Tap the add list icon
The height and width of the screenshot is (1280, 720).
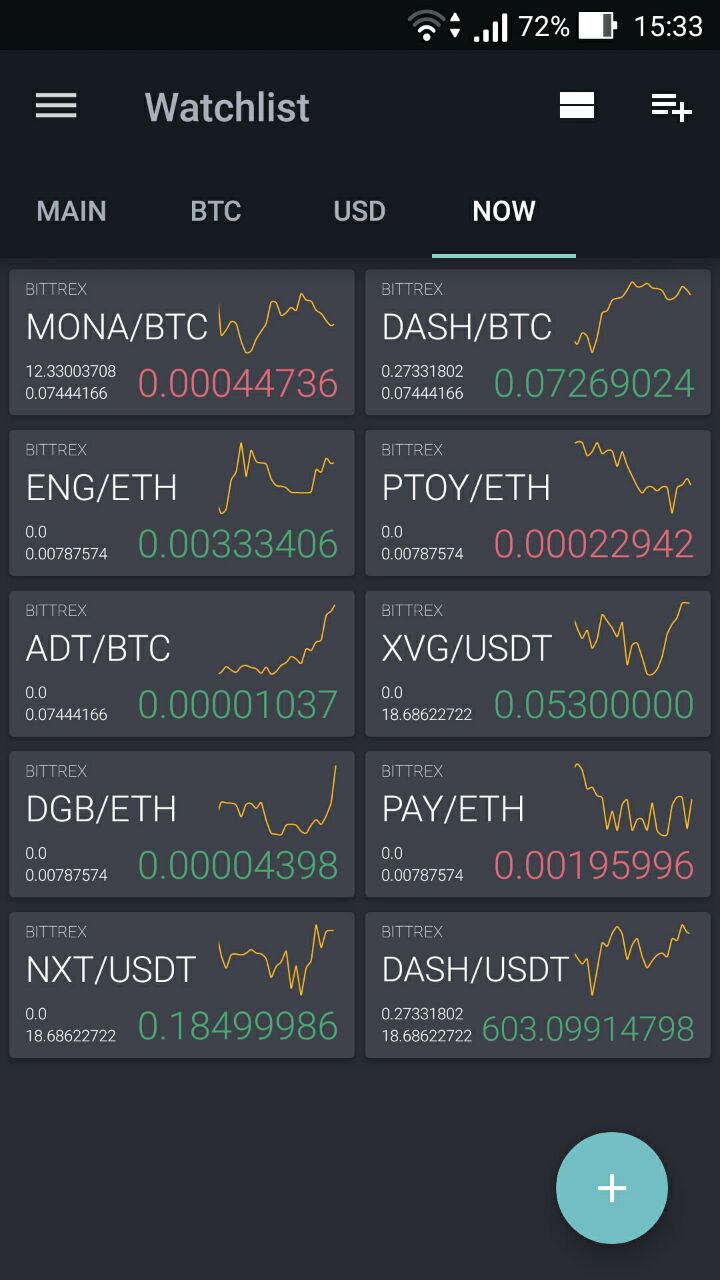pos(671,106)
